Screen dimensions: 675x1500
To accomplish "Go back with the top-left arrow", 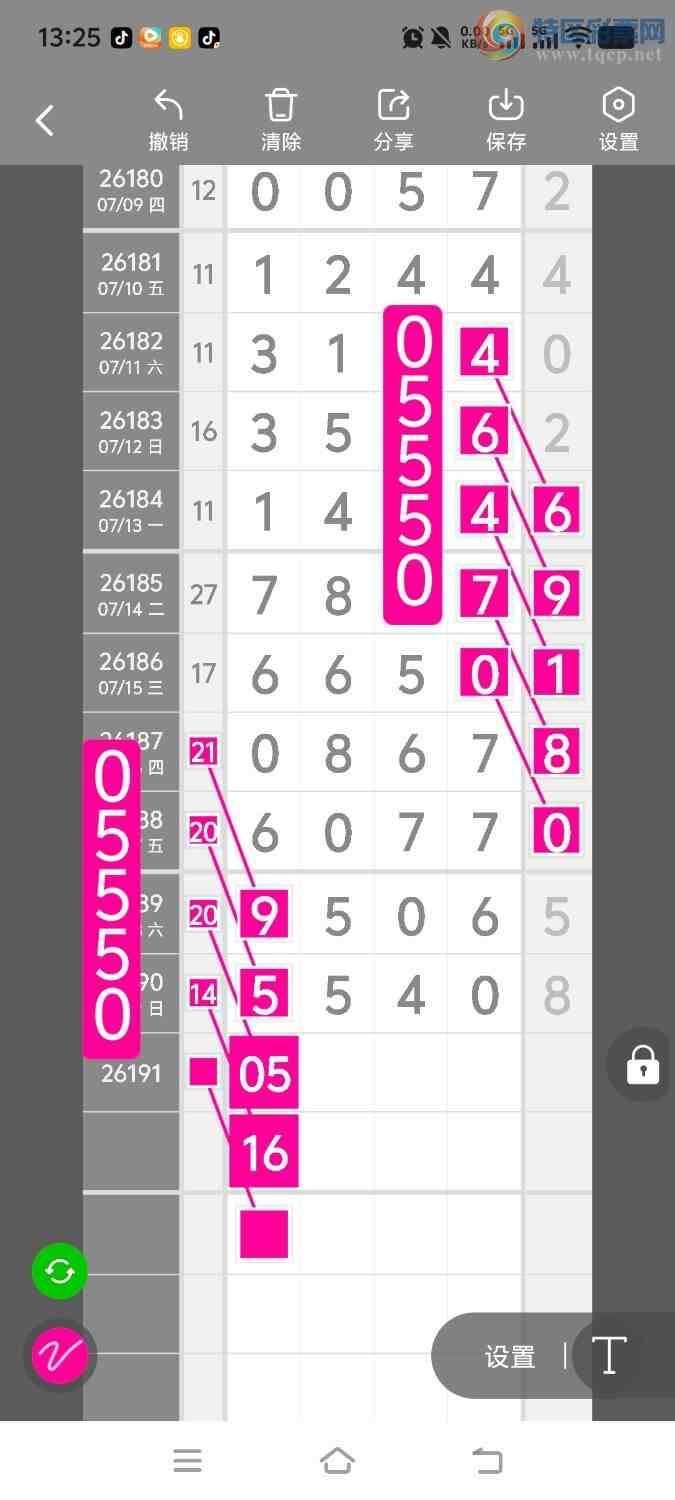I will pos(44,121).
